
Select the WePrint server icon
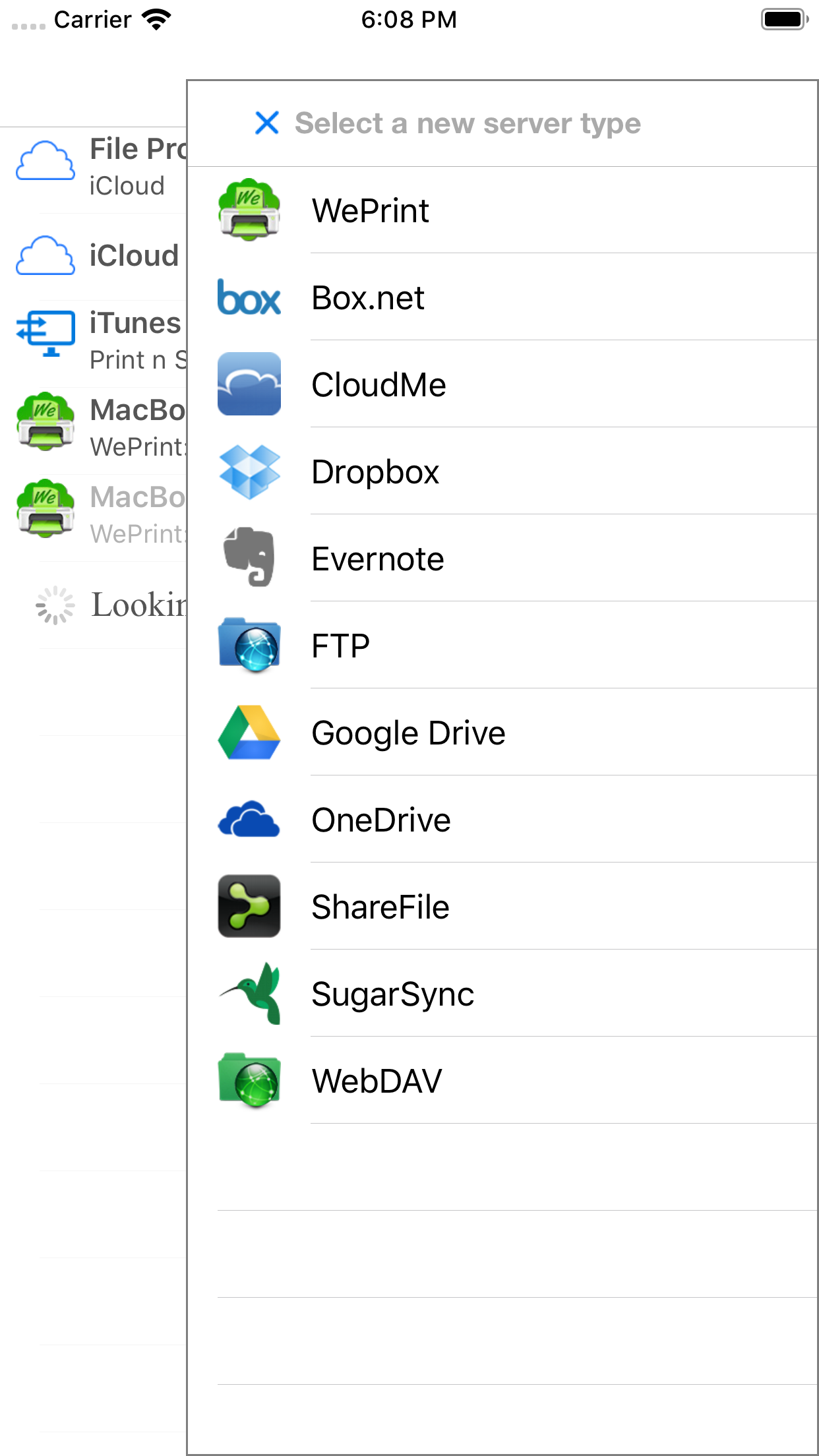tap(249, 210)
